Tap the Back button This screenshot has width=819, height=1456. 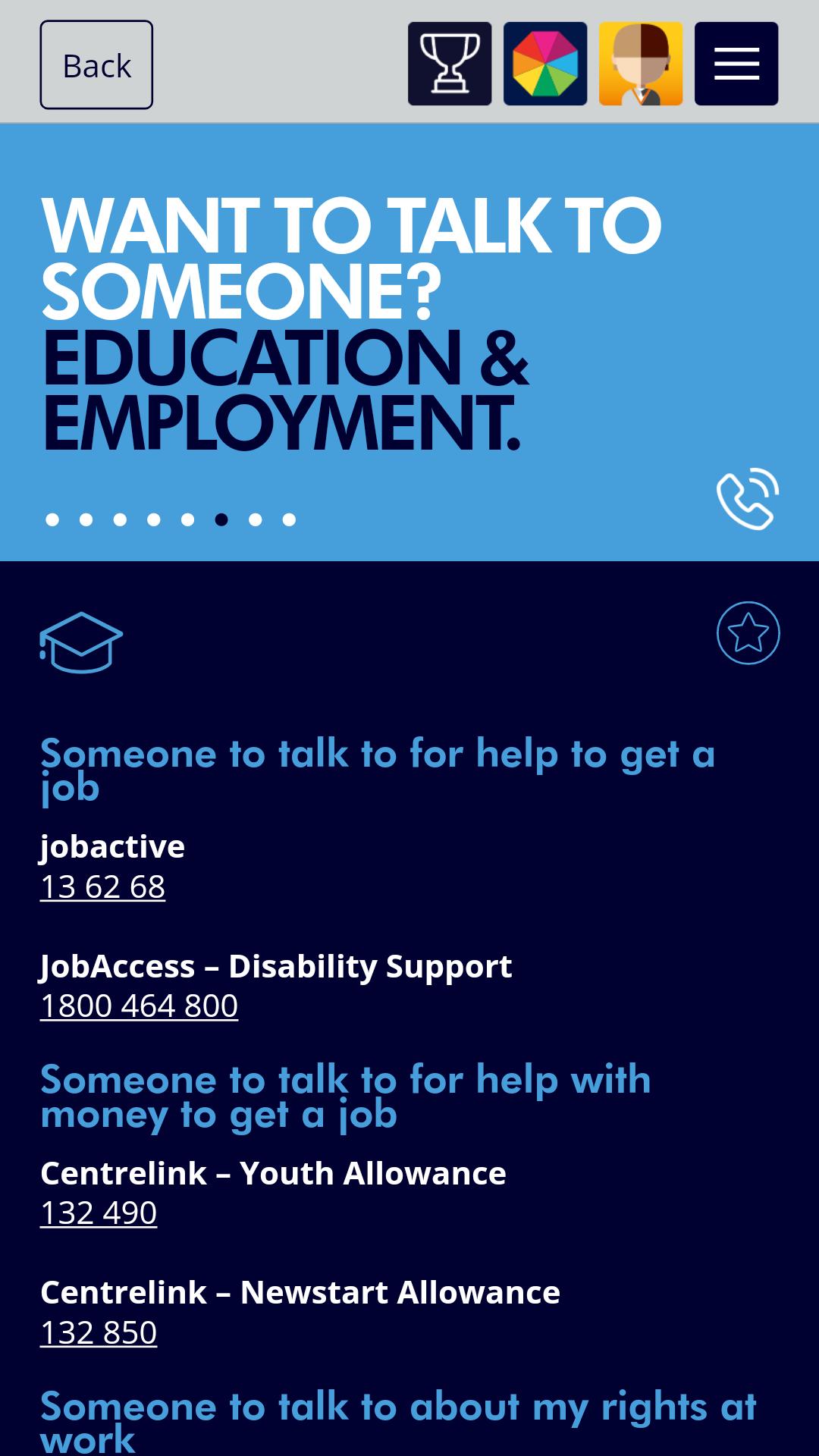pos(96,64)
